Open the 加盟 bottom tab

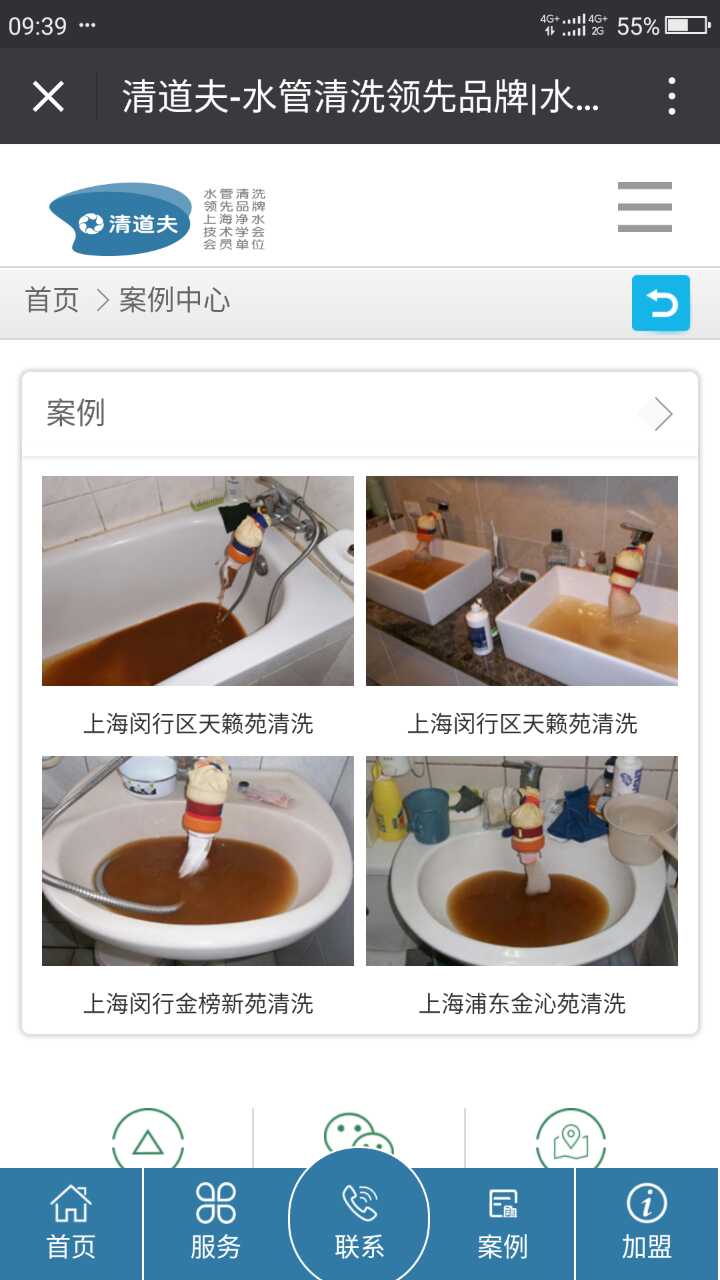647,1223
